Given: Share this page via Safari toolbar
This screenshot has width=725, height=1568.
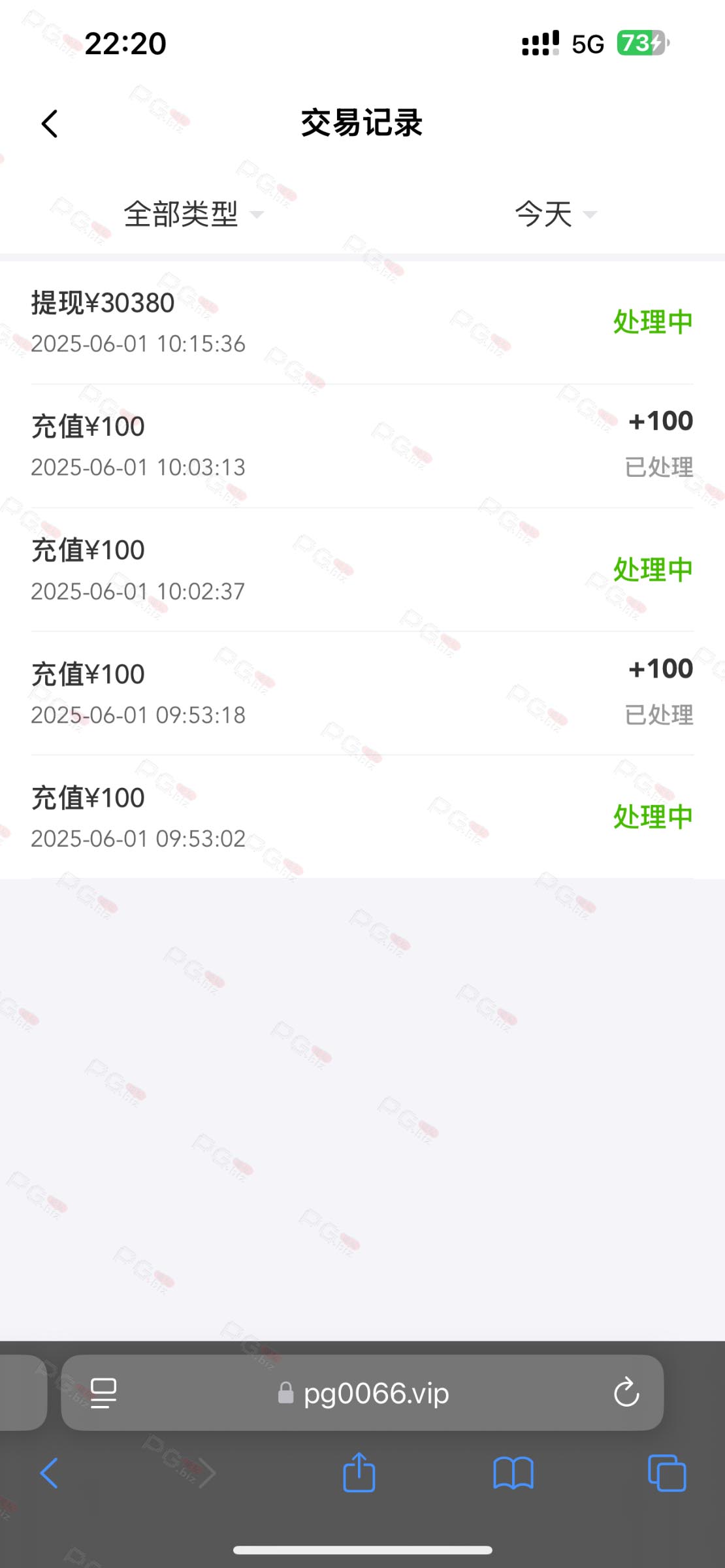Looking at the screenshot, I should click(359, 1472).
